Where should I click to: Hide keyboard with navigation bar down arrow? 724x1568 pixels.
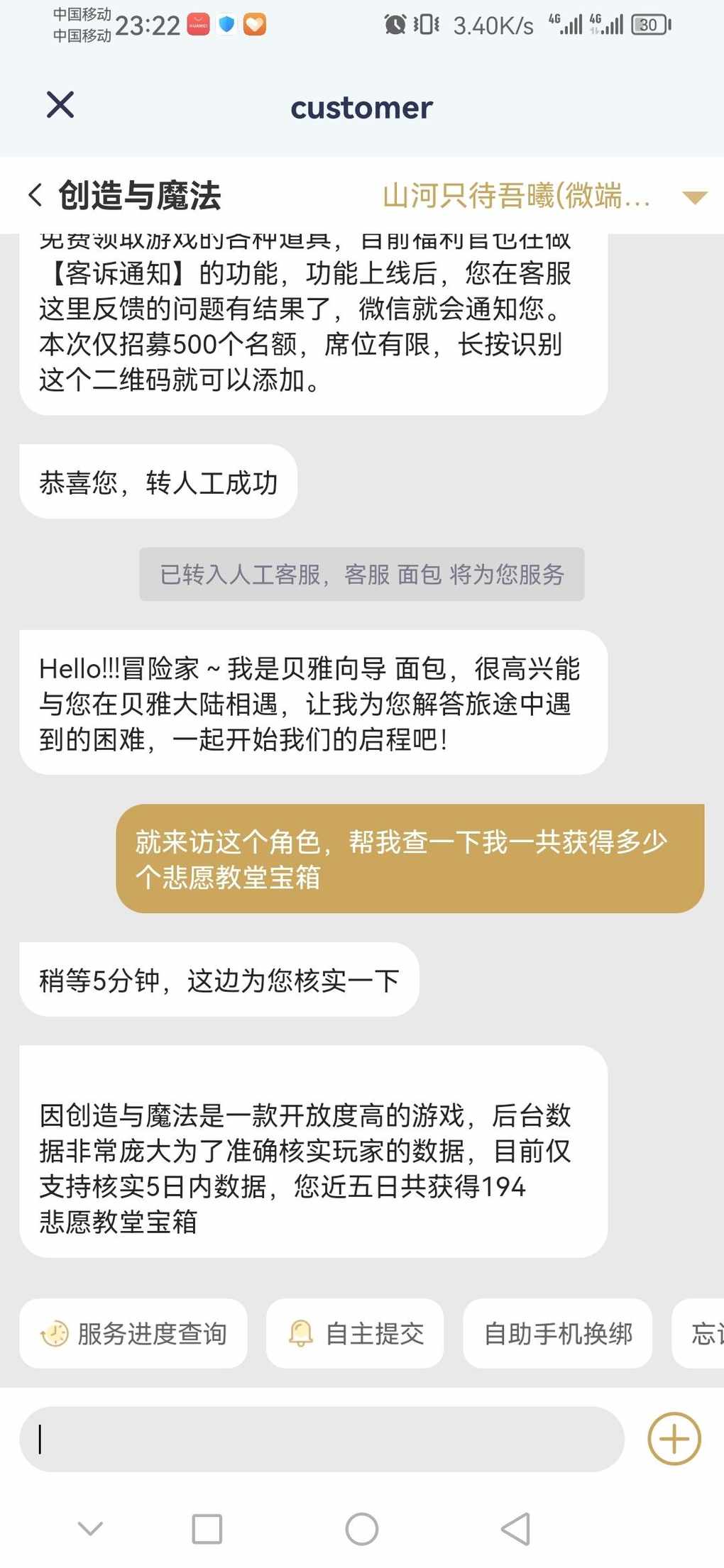pyautogui.click(x=90, y=1528)
